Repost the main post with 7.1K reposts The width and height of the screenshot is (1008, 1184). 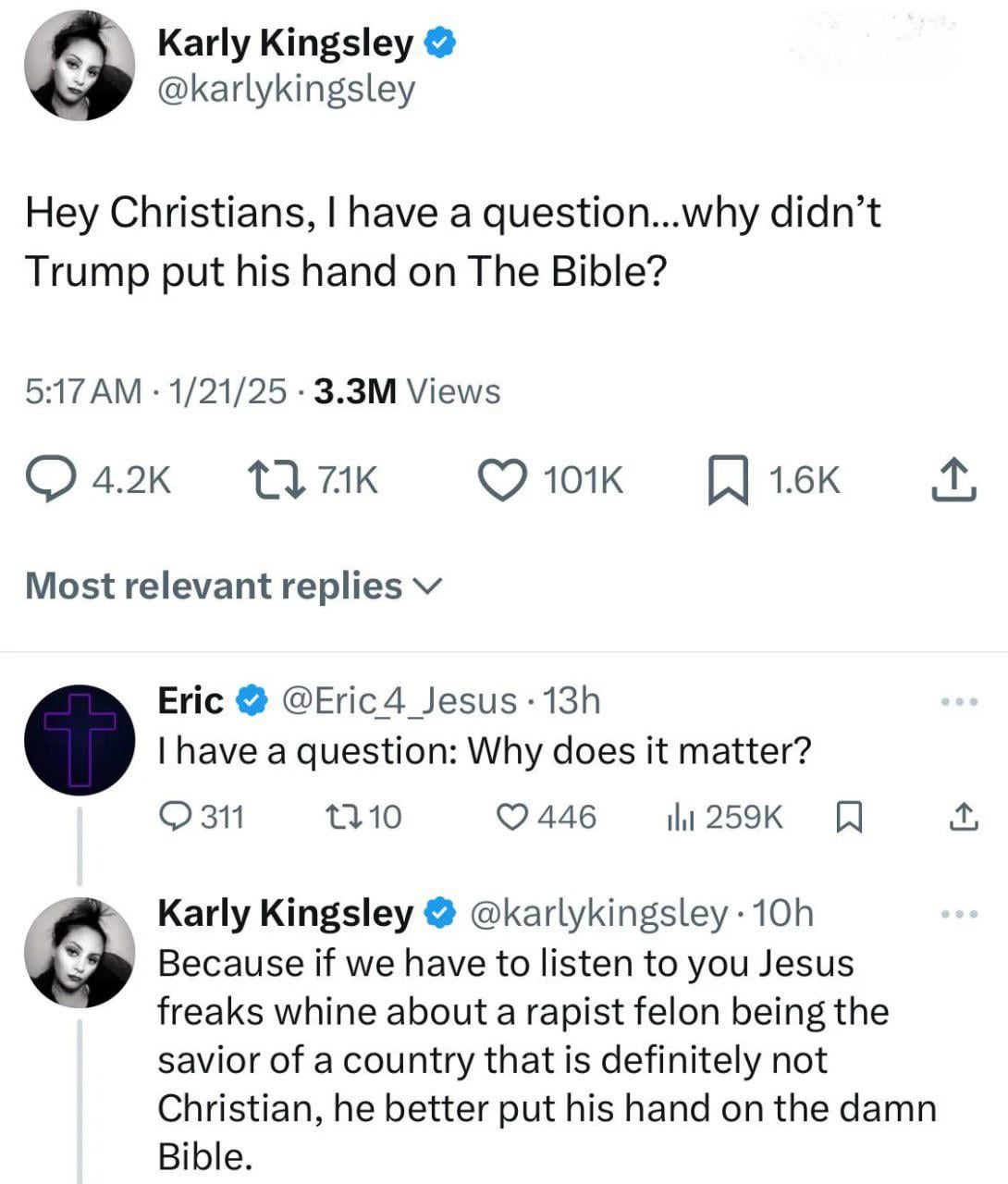click(x=277, y=480)
